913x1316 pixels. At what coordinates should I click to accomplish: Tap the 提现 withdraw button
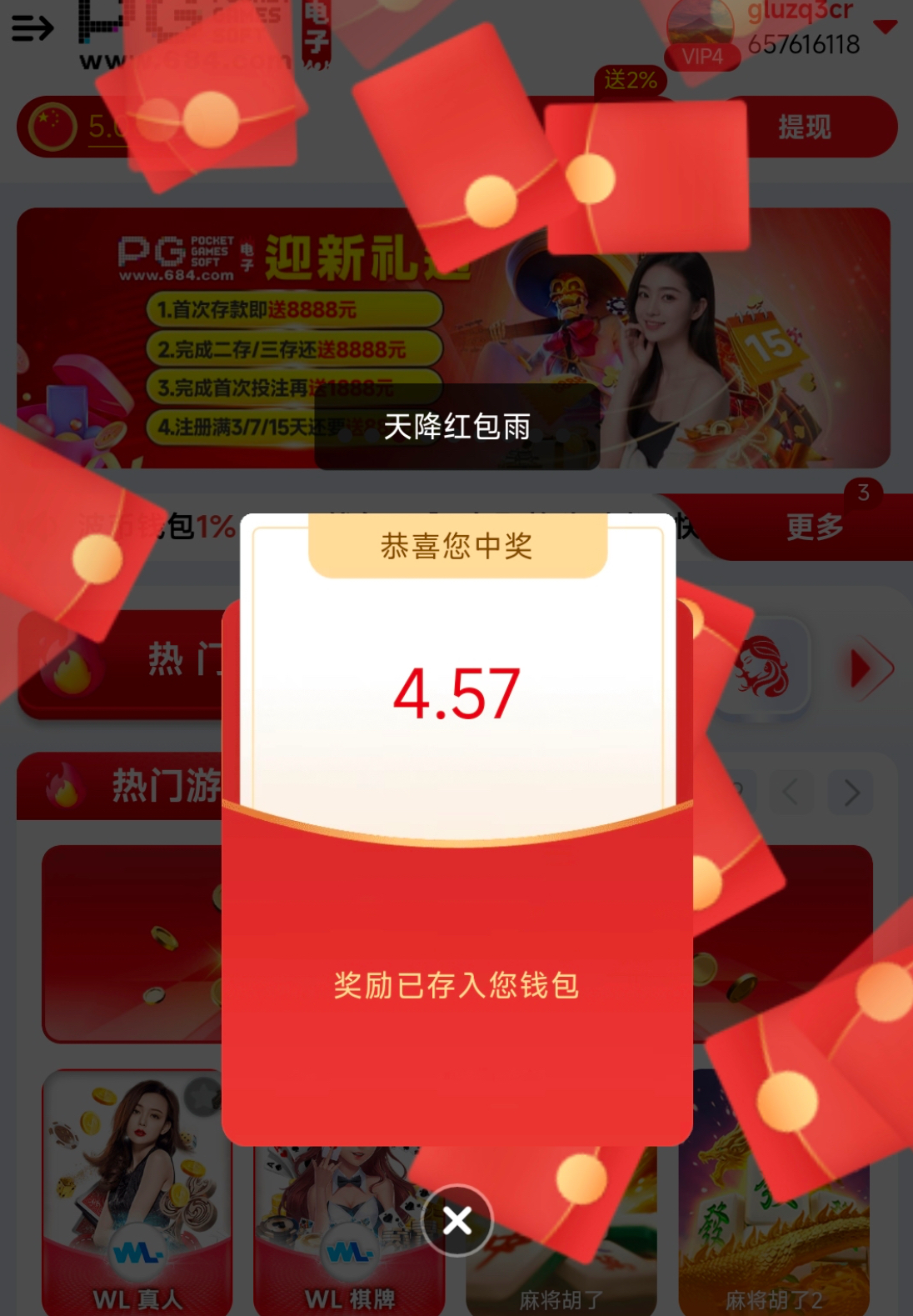(805, 128)
